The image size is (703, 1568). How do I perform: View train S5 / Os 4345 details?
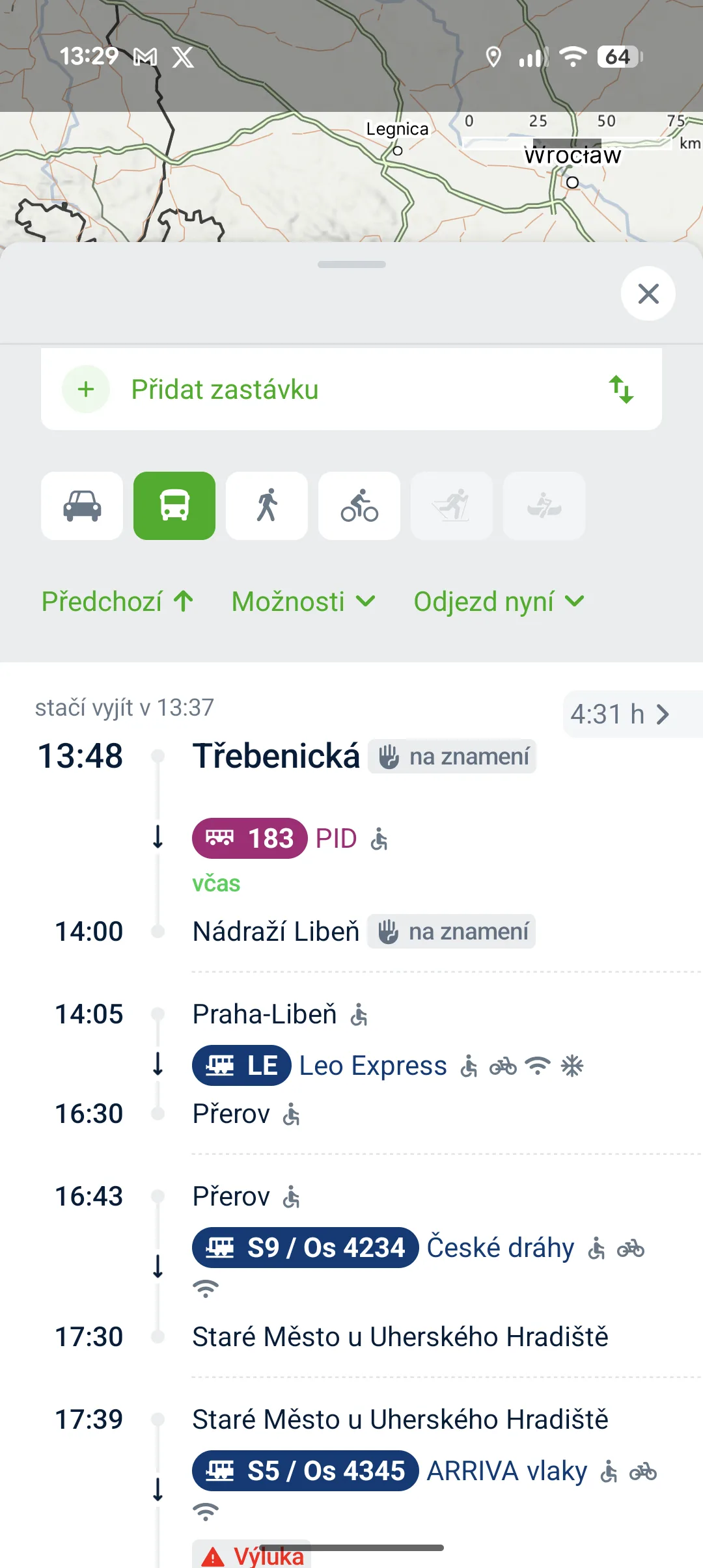tap(305, 1470)
